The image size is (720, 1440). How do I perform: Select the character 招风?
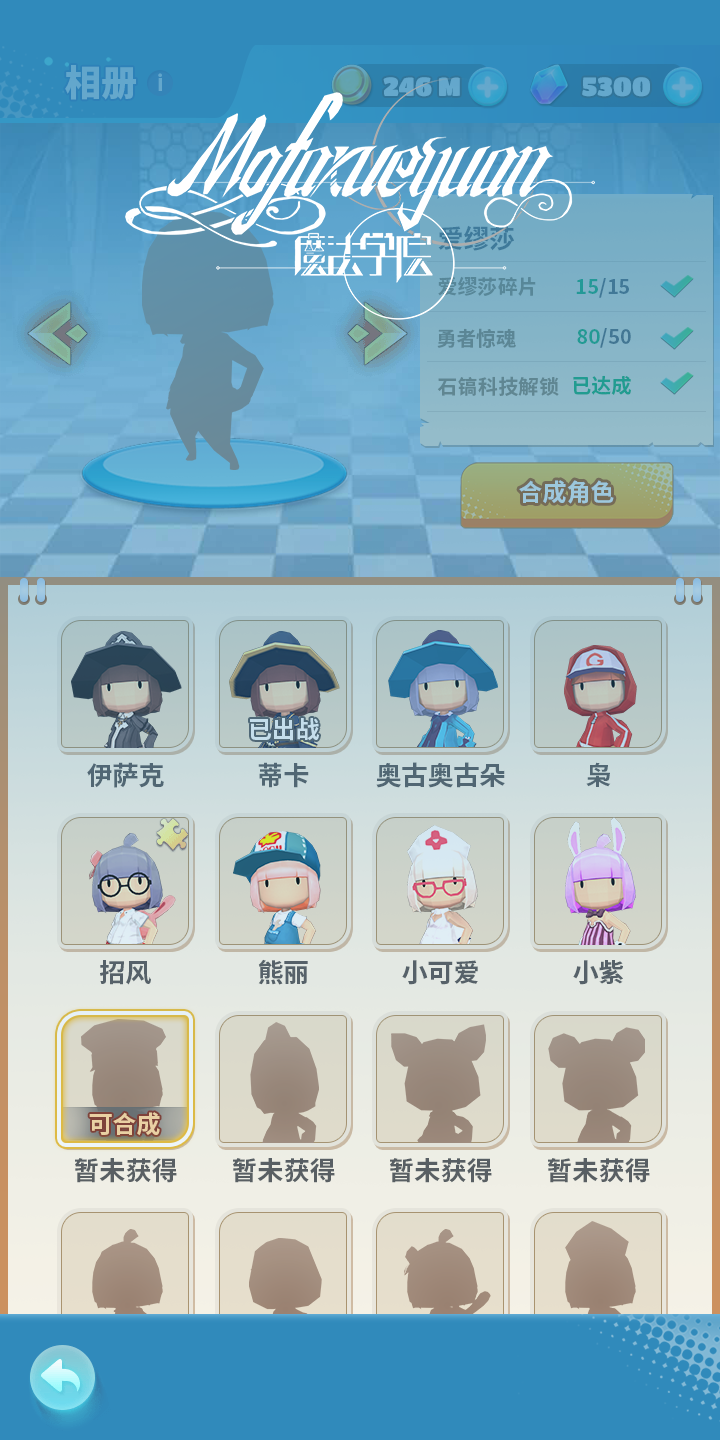[125, 882]
